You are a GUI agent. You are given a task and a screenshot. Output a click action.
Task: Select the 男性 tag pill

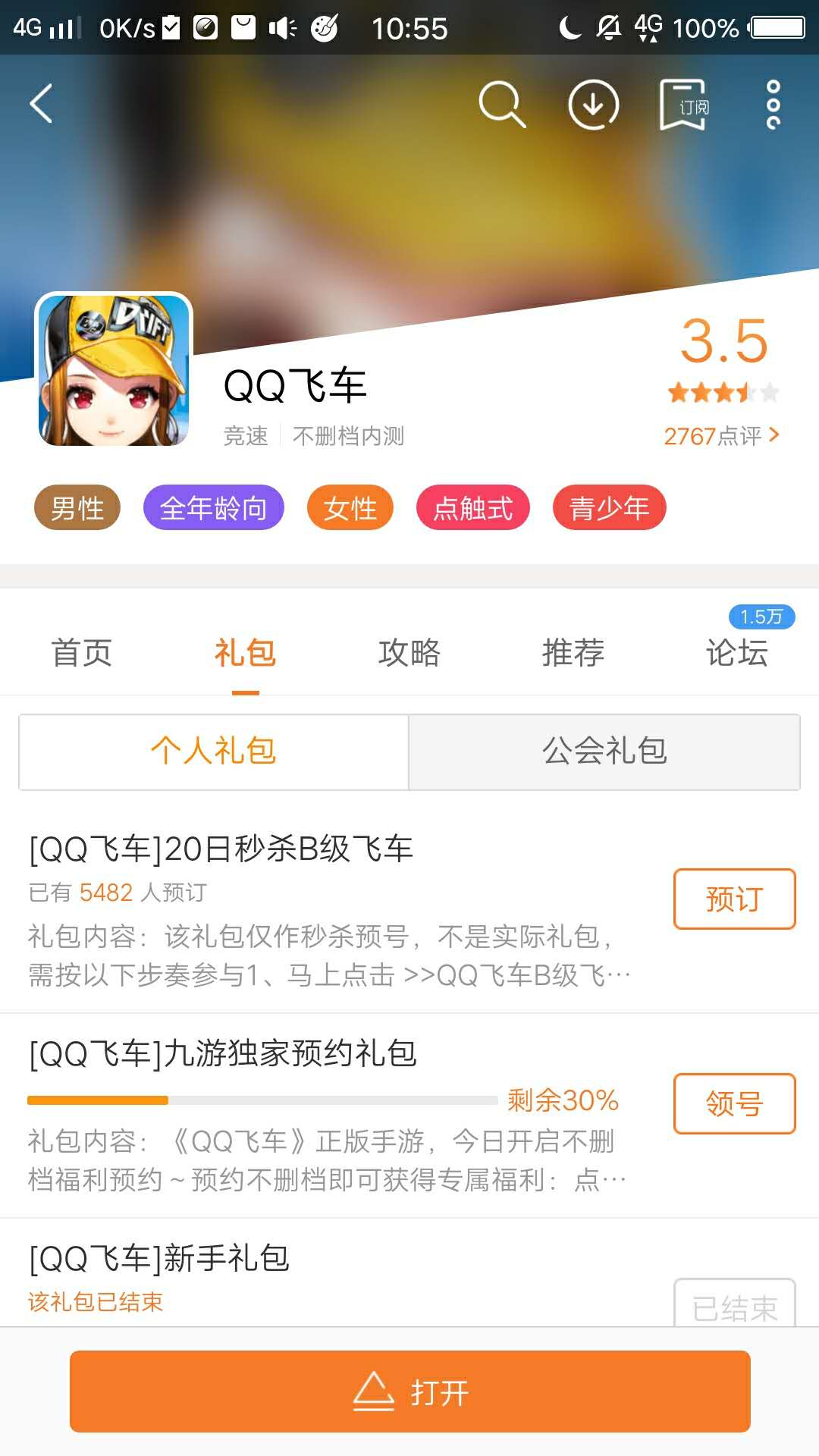pyautogui.click(x=76, y=508)
